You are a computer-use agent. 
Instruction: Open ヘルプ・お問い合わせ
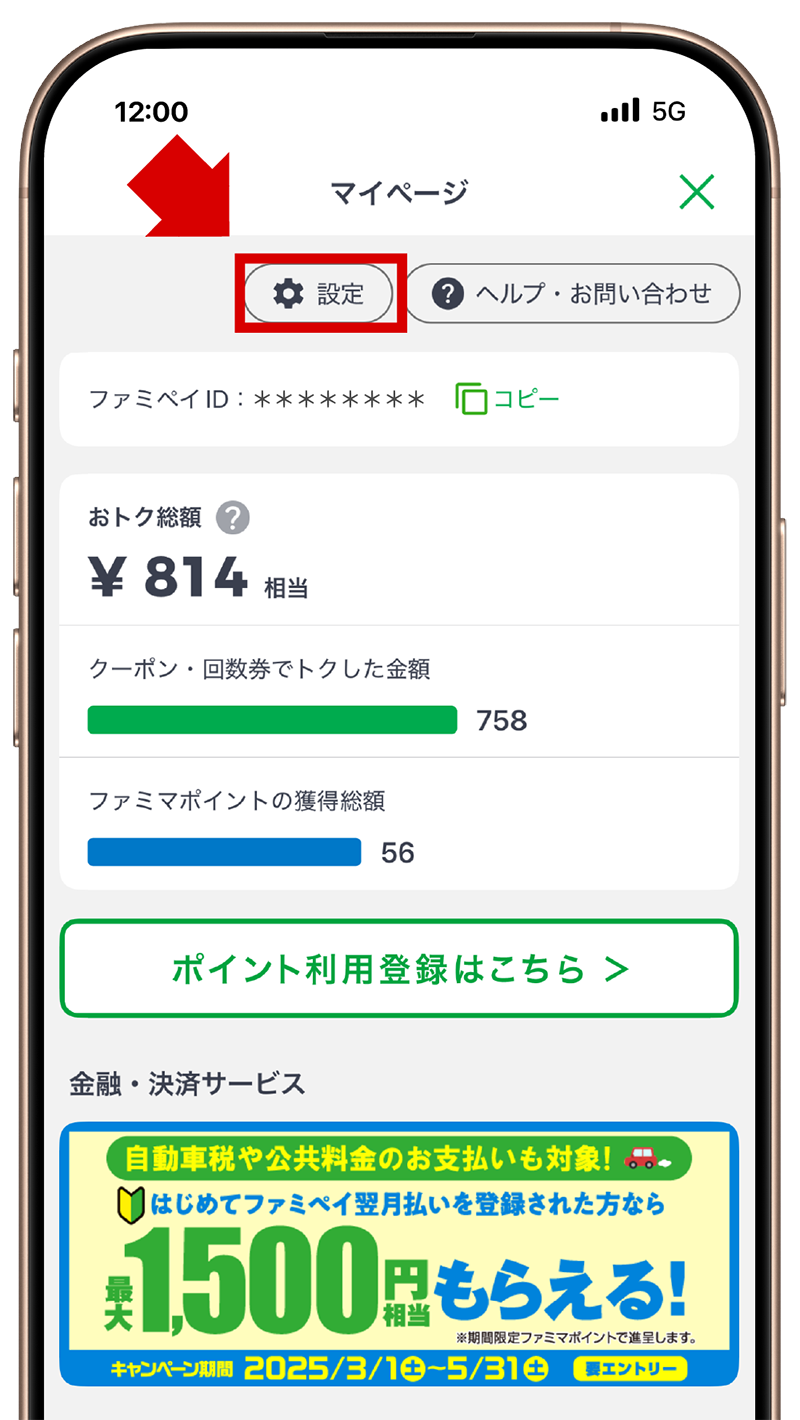click(572, 294)
